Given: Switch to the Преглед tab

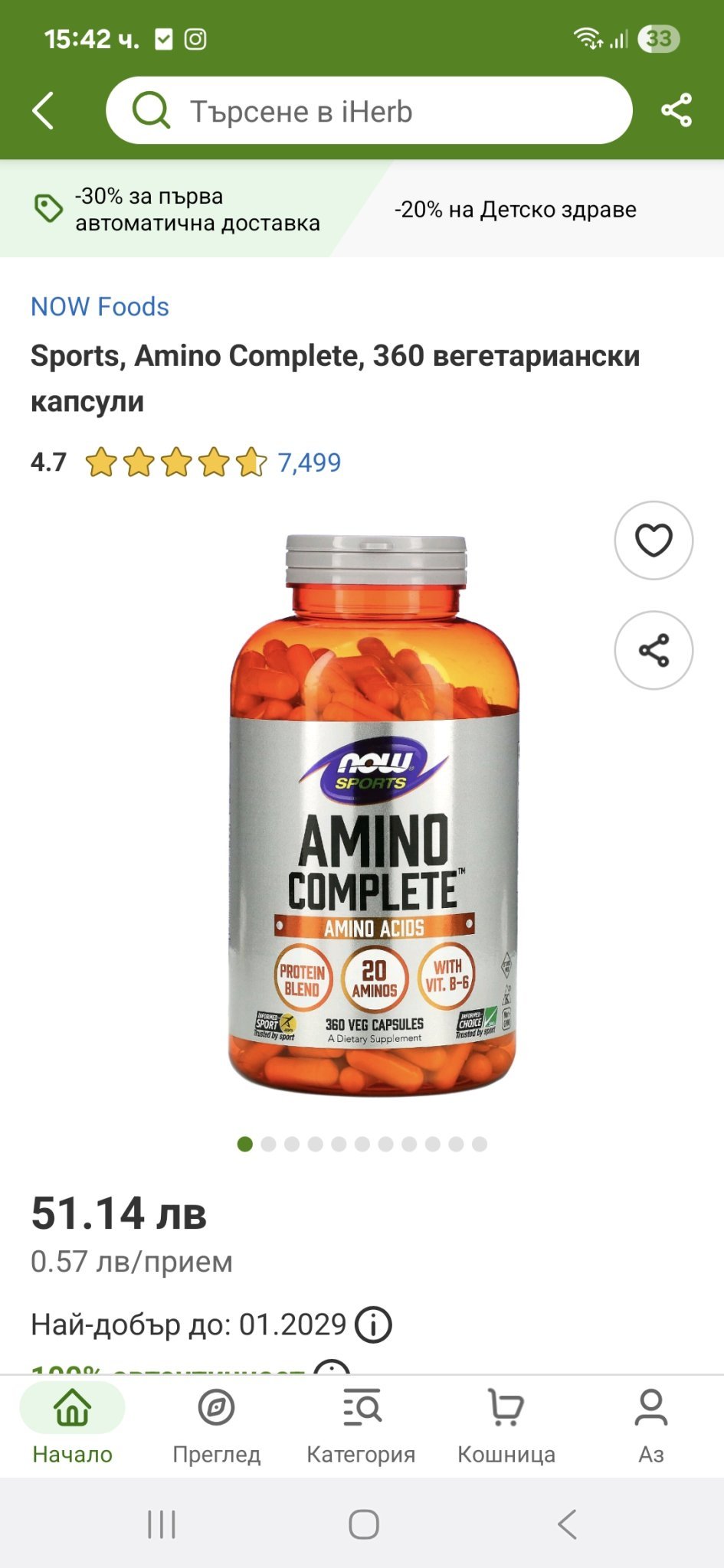Looking at the screenshot, I should click(x=216, y=1426).
